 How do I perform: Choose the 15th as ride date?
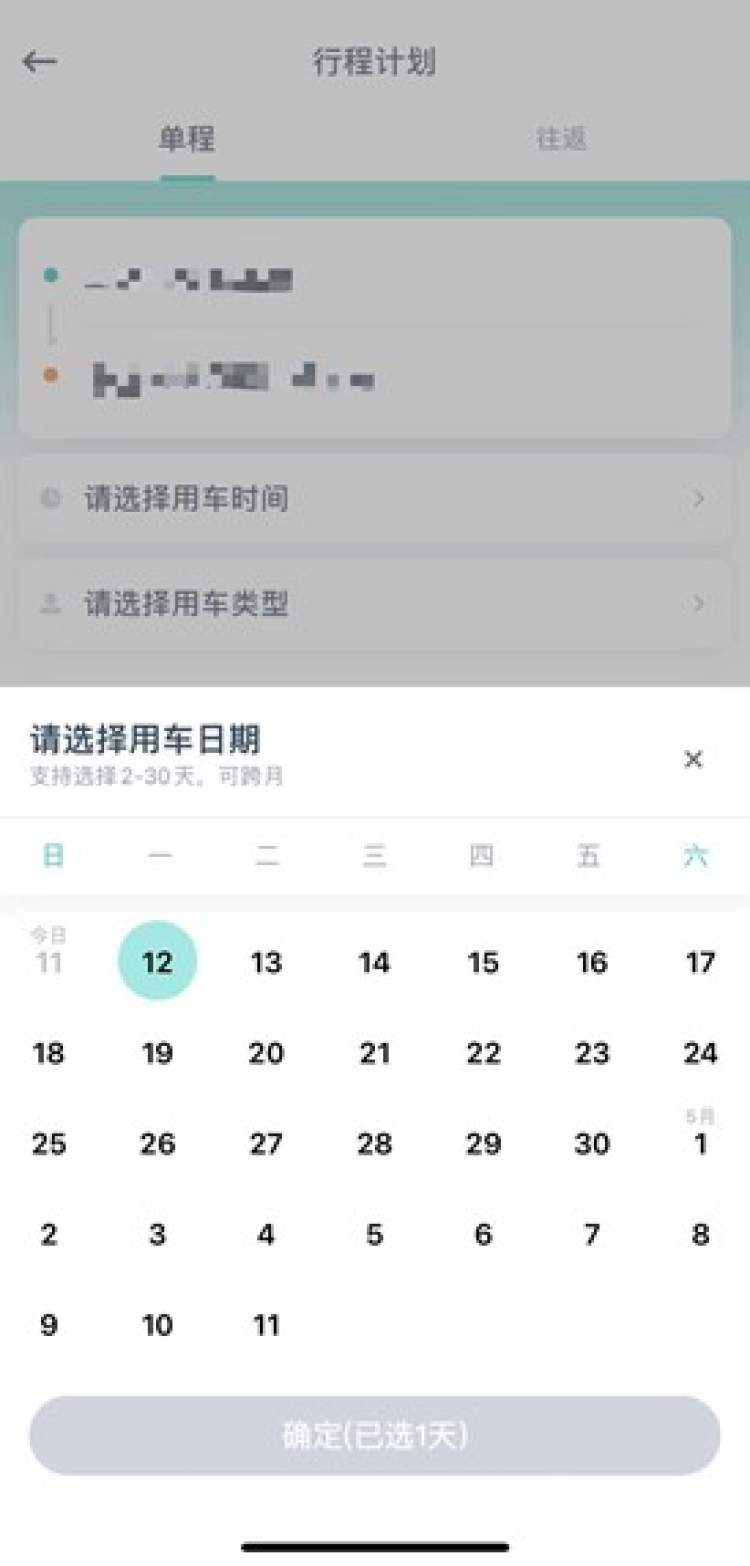[483, 963]
